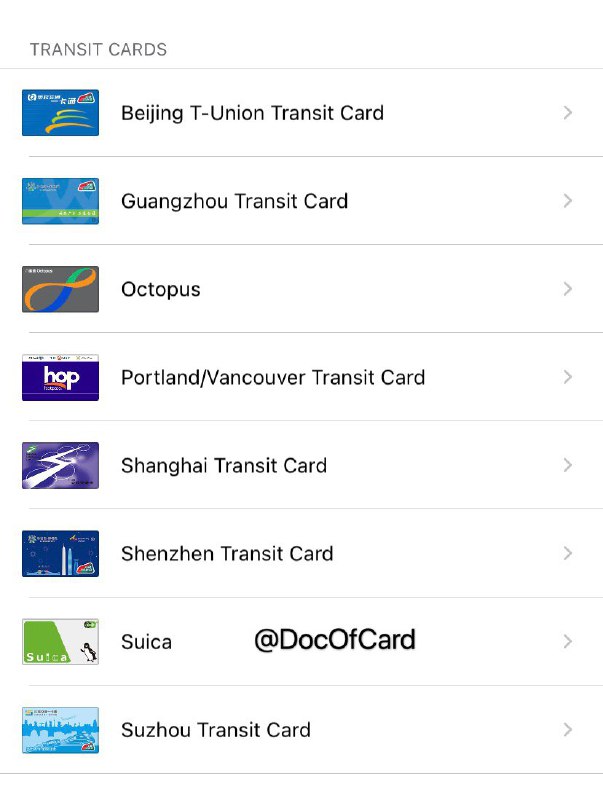Open Beijing T-Union Transit Card
This screenshot has height=800, width=603.
click(x=252, y=113)
